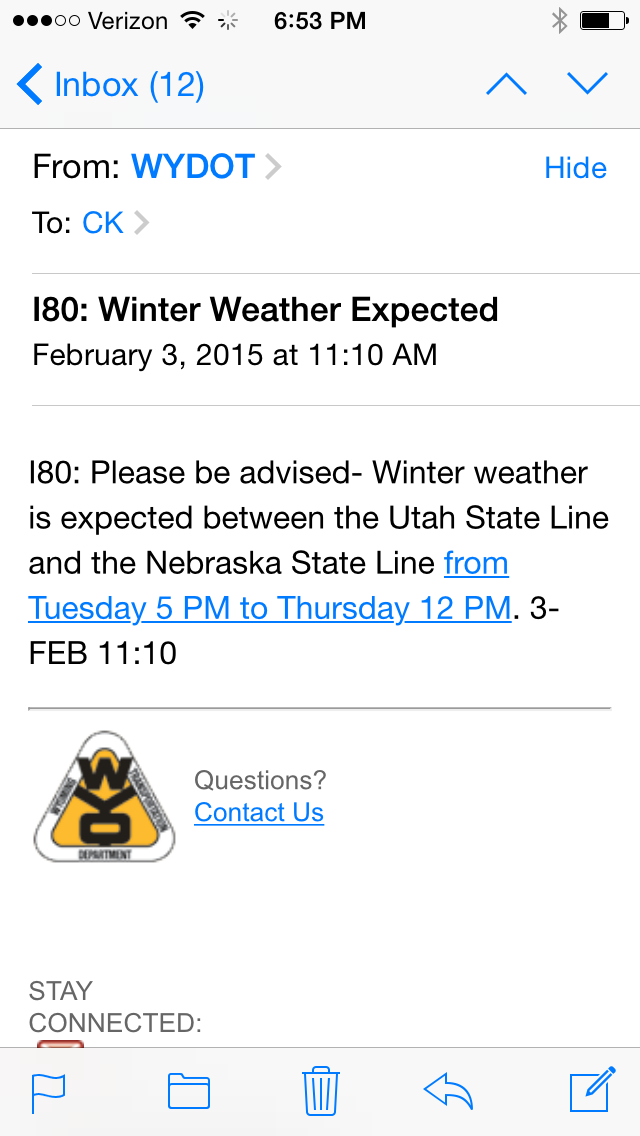Show the next message with down arrow

point(588,85)
